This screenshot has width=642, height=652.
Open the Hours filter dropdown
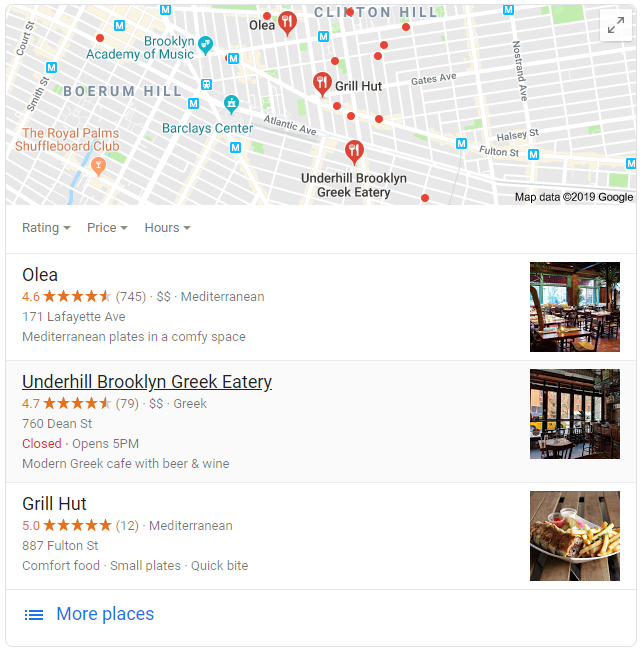167,228
